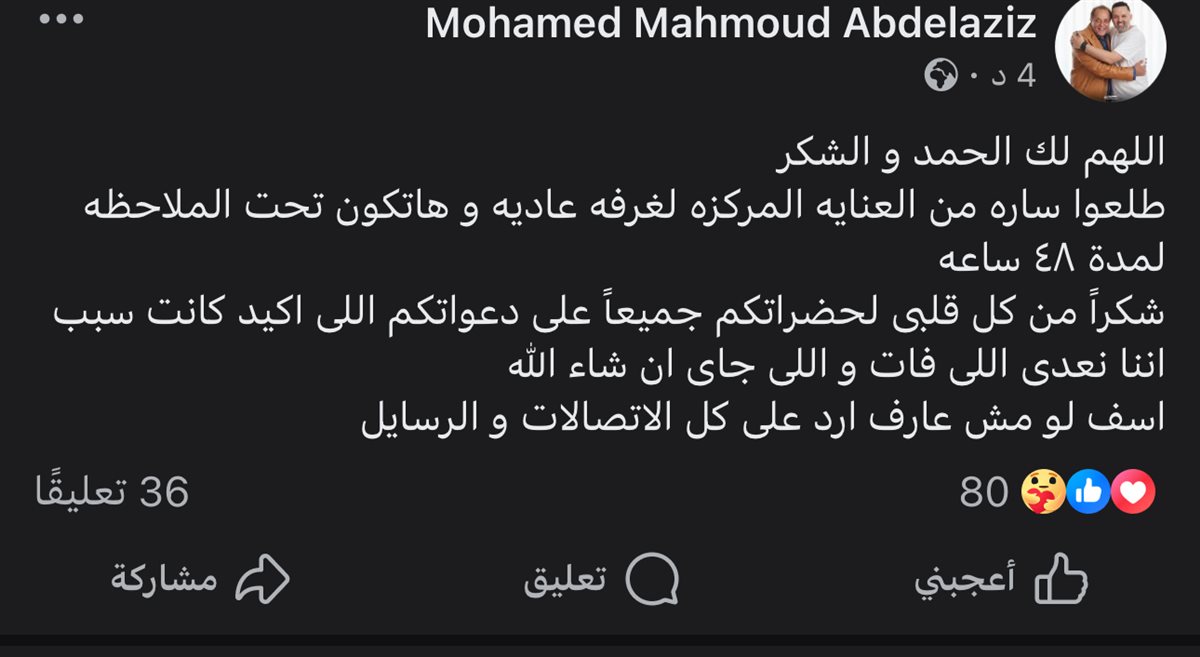Show who reacted to the post
The width and height of the screenshot is (1200, 657).
point(1058,492)
